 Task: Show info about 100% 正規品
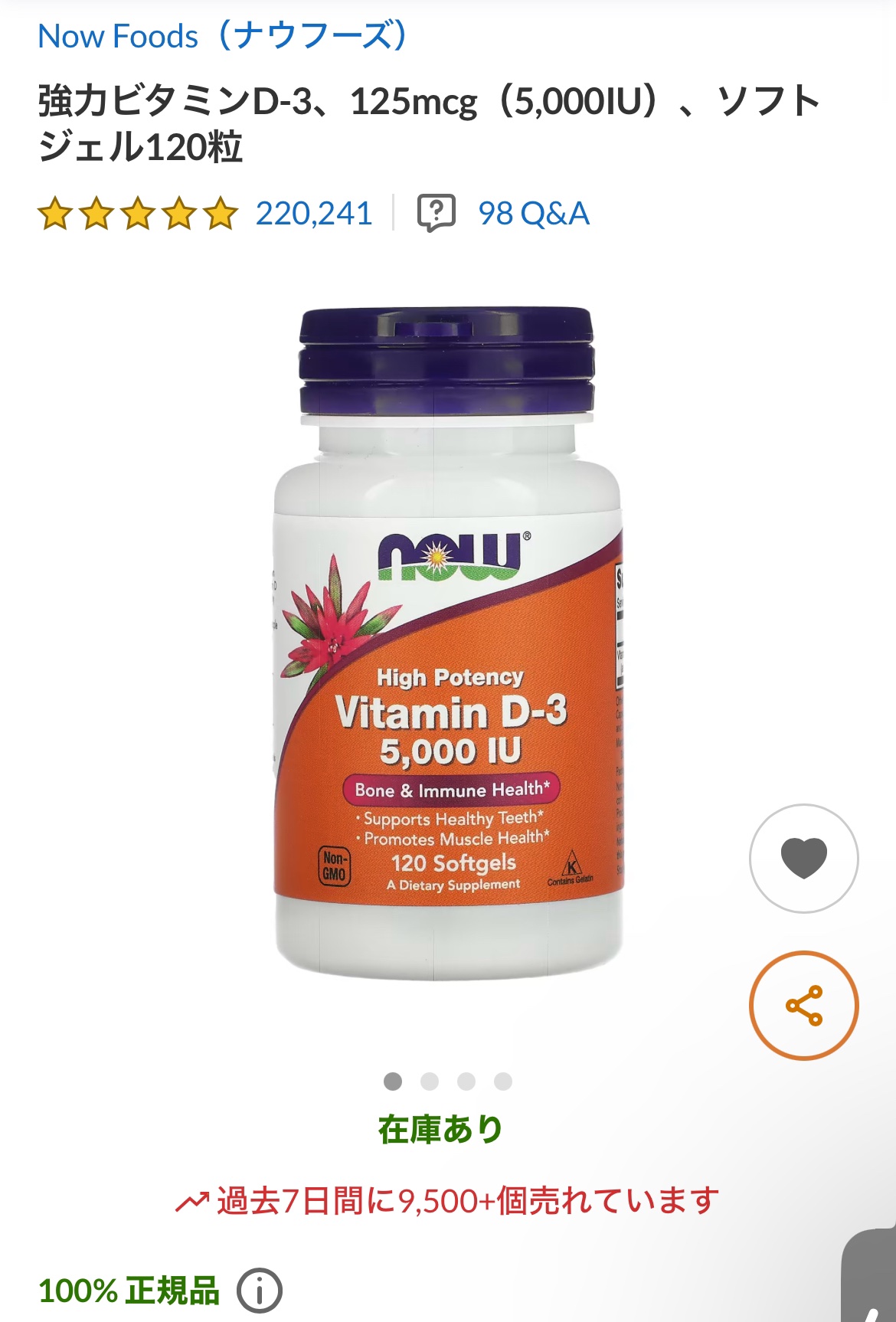260,1291
